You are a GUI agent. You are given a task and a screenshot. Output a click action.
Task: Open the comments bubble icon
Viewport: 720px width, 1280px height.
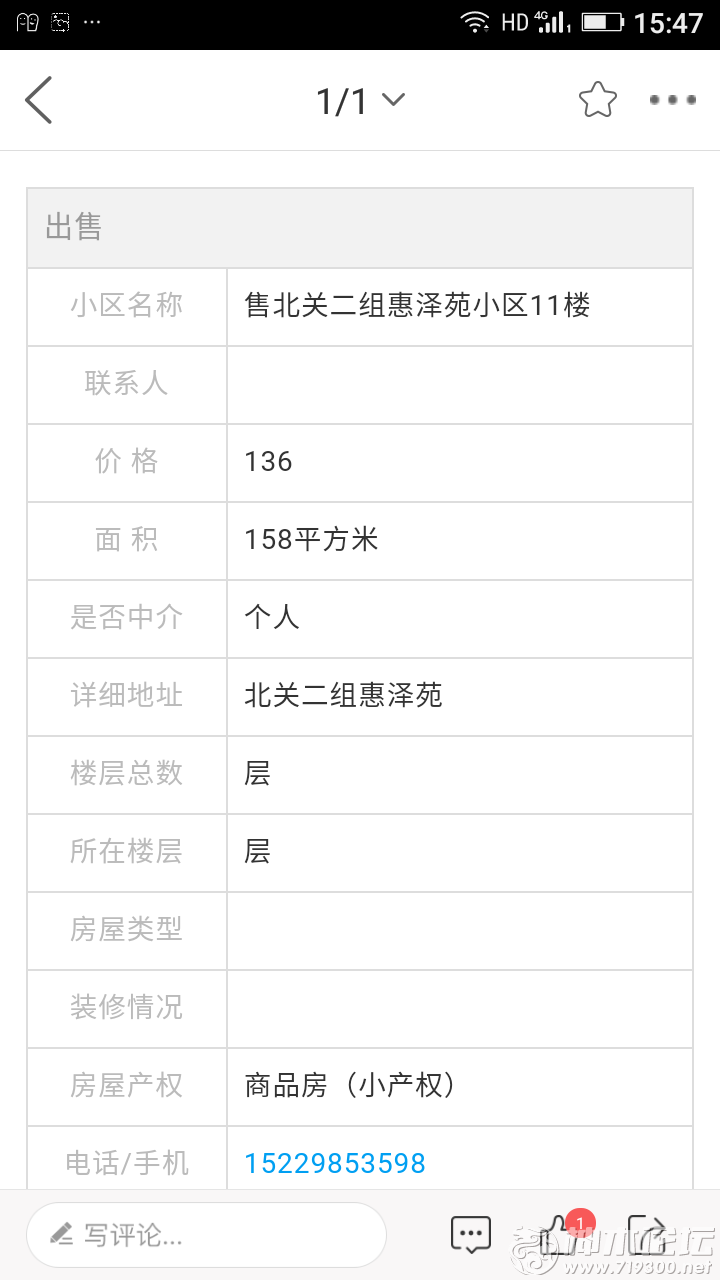click(x=470, y=1234)
